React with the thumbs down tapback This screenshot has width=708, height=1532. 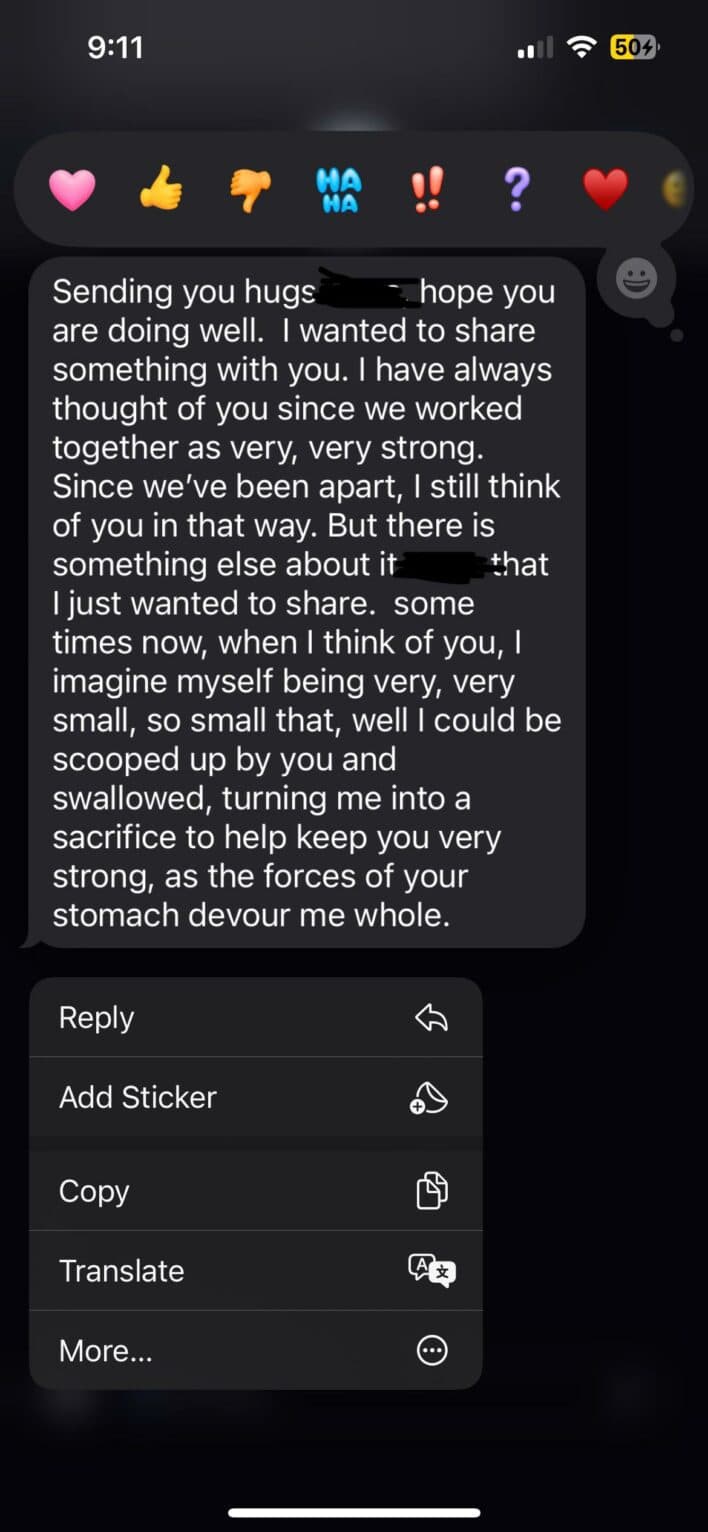pos(250,189)
